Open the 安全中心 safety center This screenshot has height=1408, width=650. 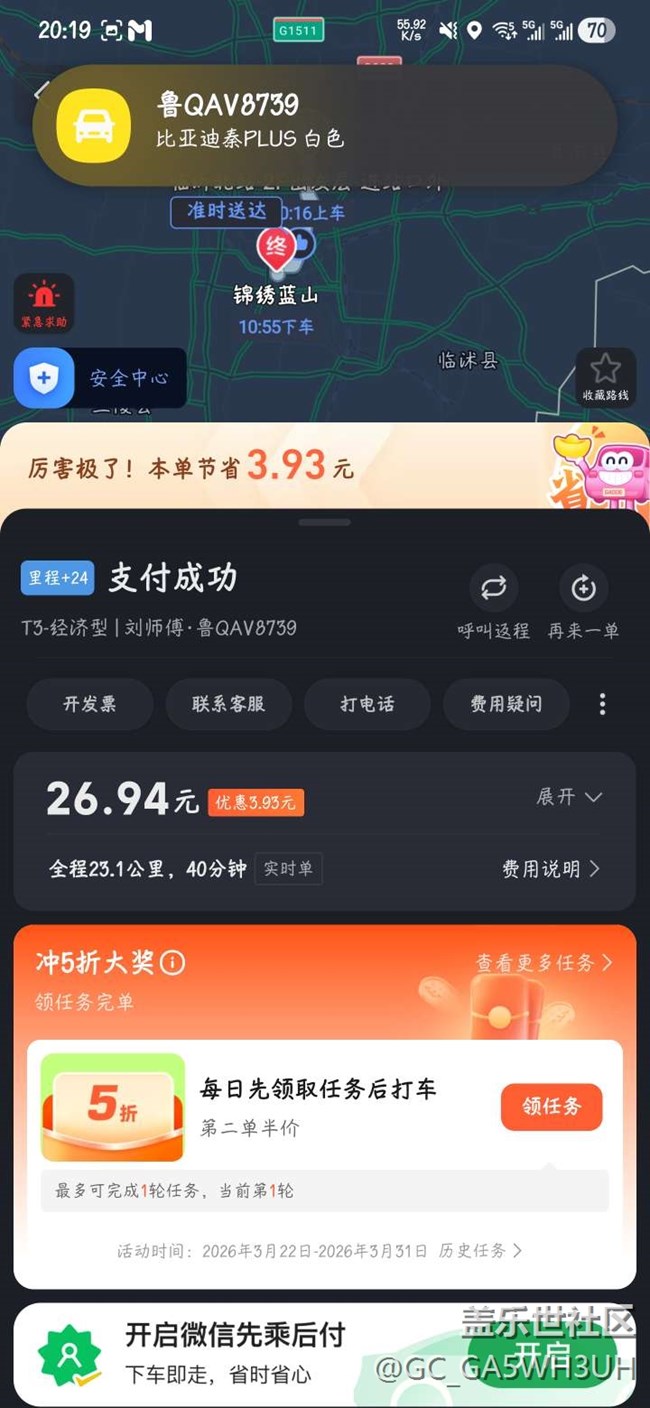point(100,378)
